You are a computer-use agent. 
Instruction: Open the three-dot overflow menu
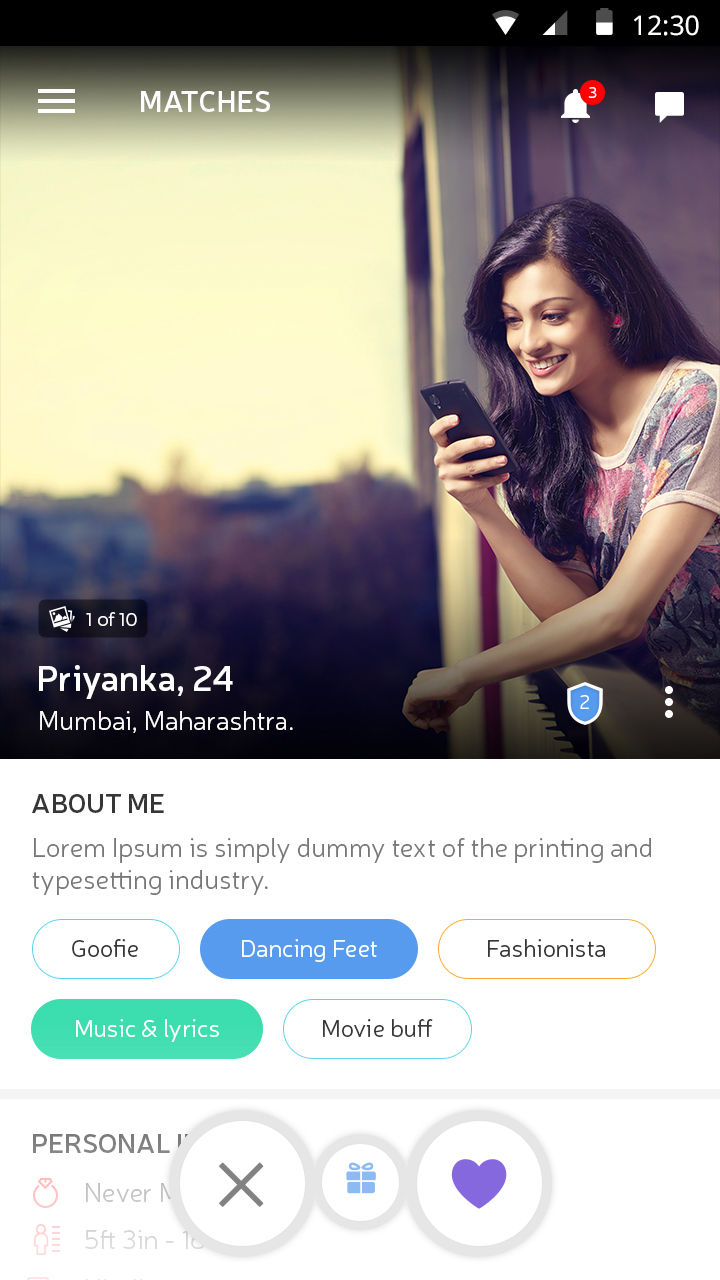[668, 702]
